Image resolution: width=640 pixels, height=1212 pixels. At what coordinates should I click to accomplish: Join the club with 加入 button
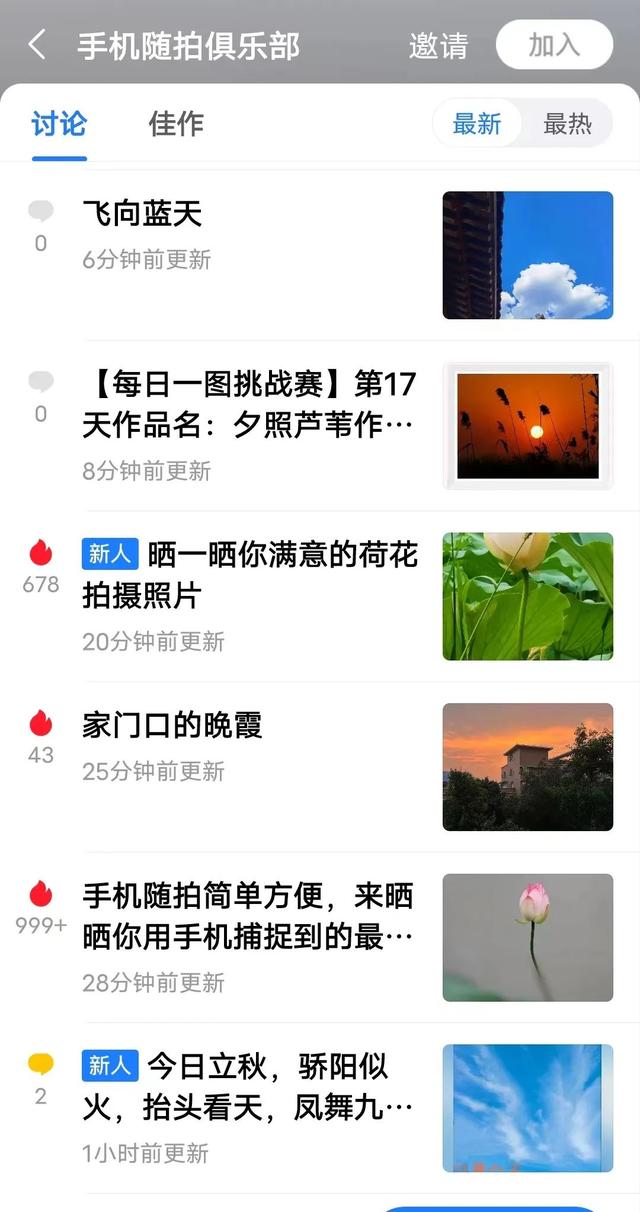pyautogui.click(x=554, y=45)
